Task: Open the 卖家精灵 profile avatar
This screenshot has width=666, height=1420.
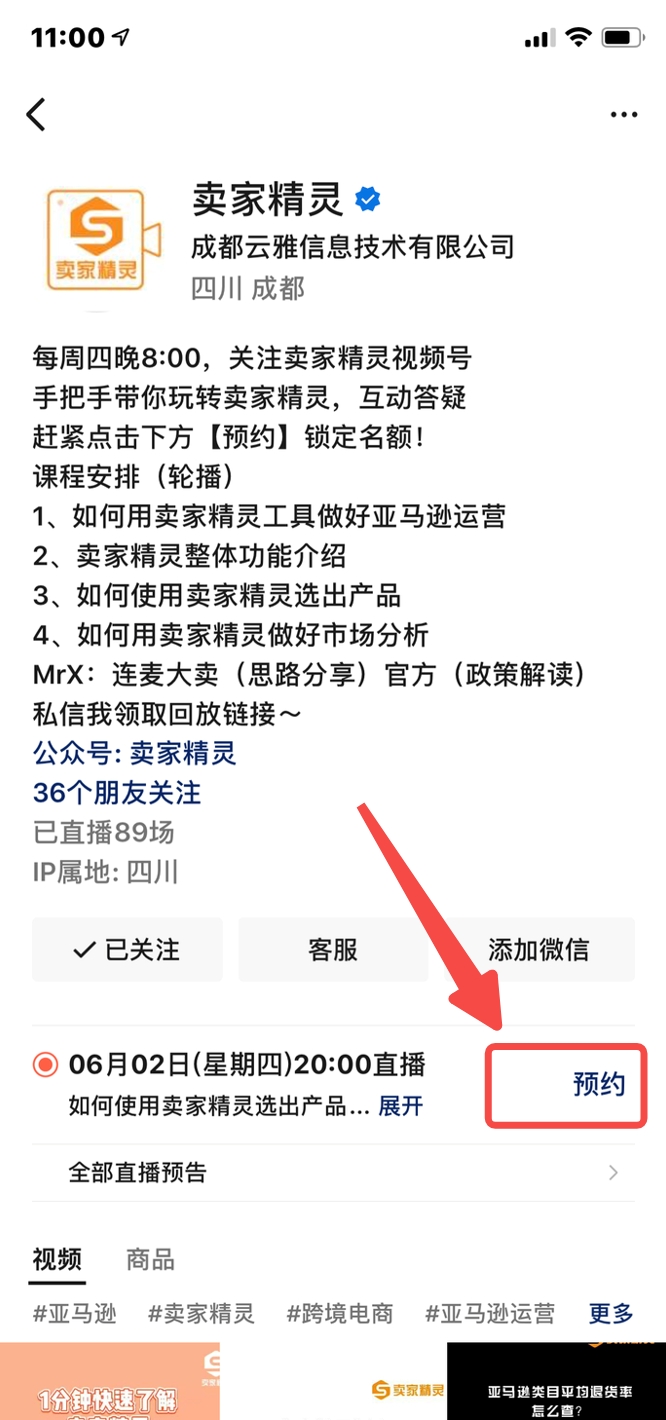Action: tap(105, 241)
